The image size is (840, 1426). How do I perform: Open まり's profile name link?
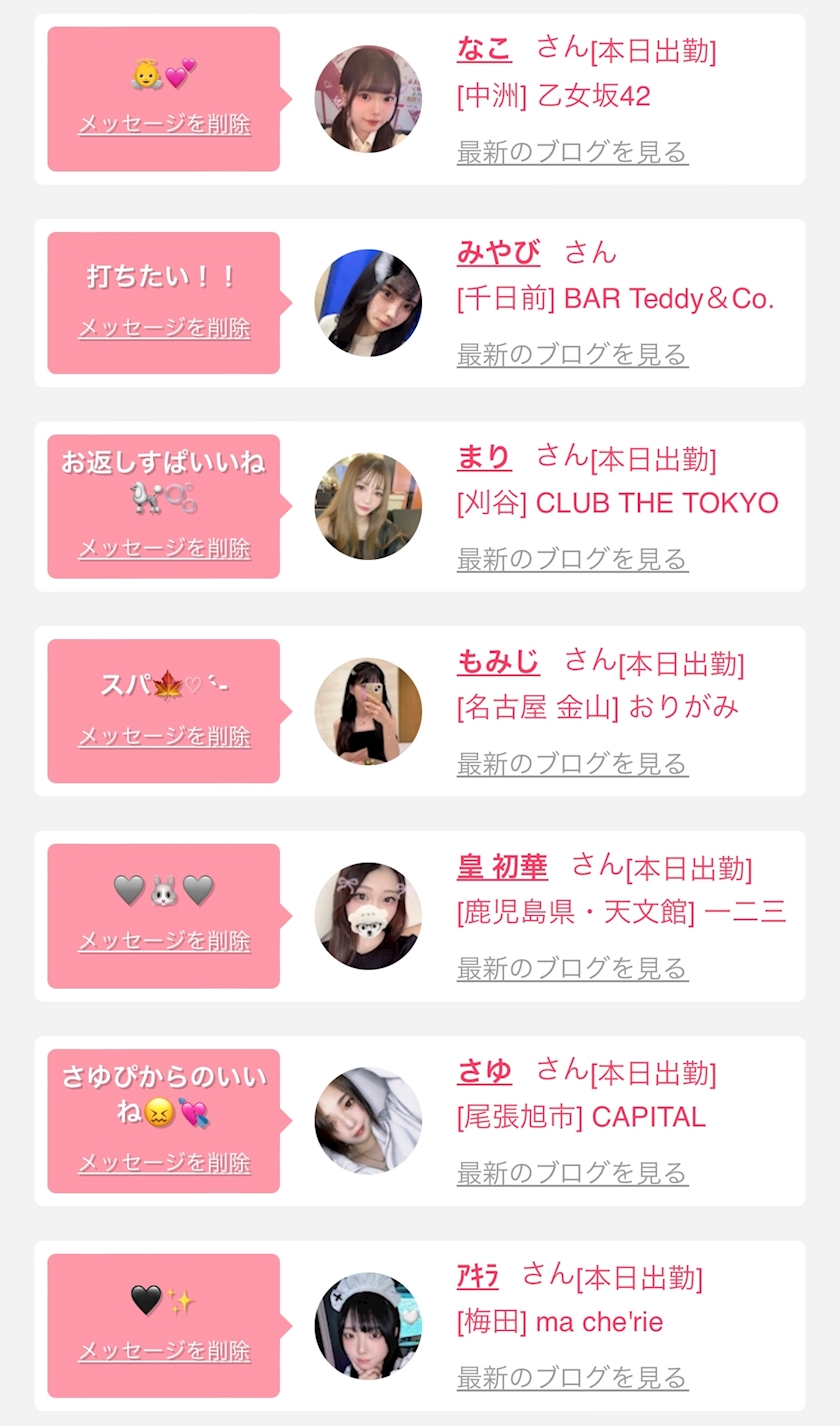pos(484,457)
